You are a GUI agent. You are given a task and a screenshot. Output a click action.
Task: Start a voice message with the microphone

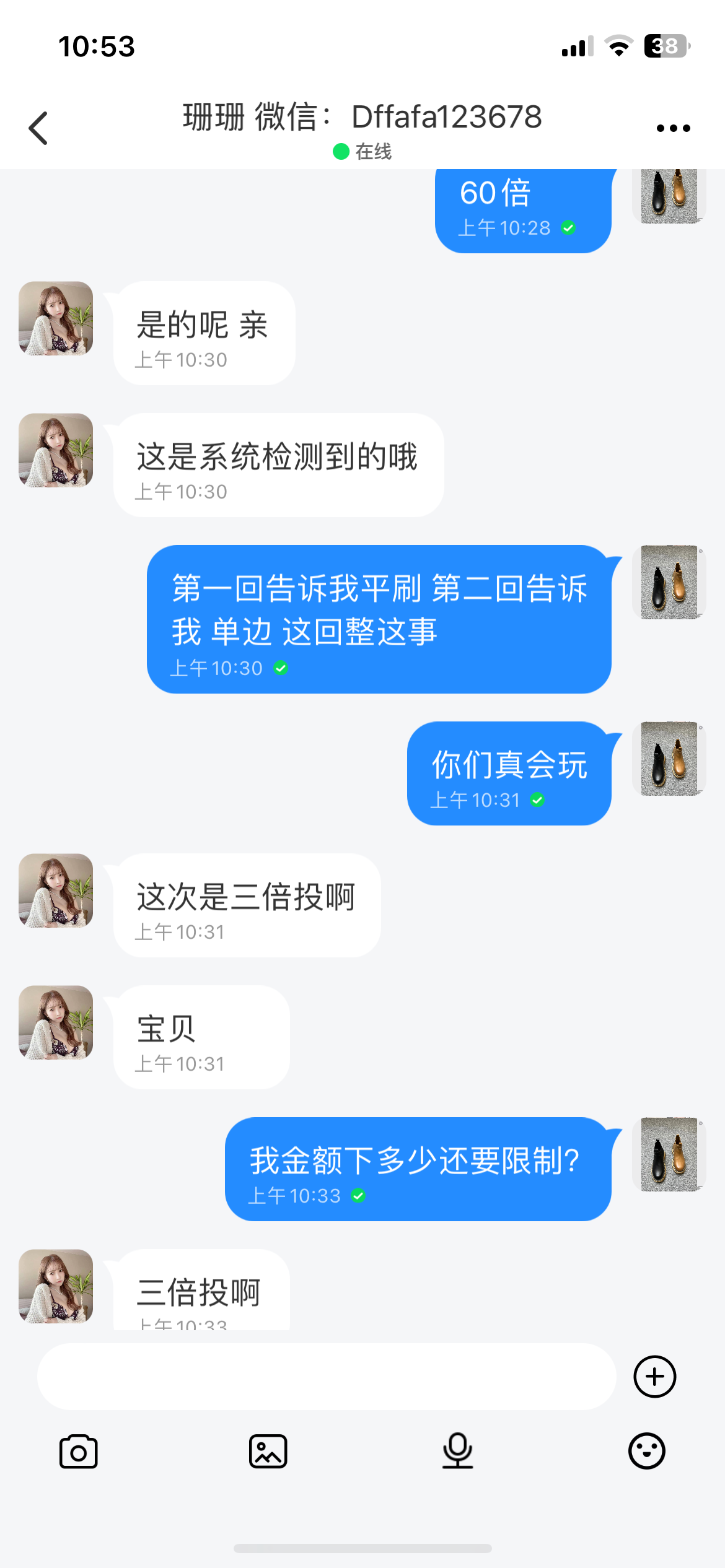(x=457, y=1451)
